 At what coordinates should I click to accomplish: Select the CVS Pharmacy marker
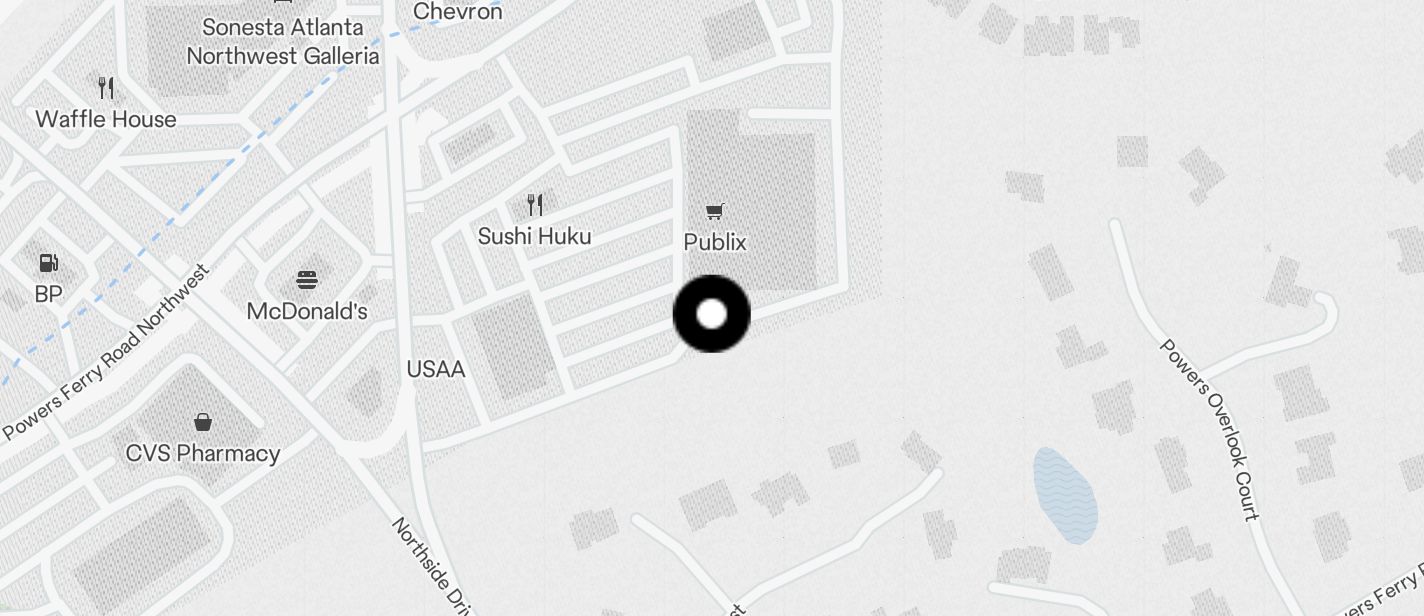[x=203, y=422]
